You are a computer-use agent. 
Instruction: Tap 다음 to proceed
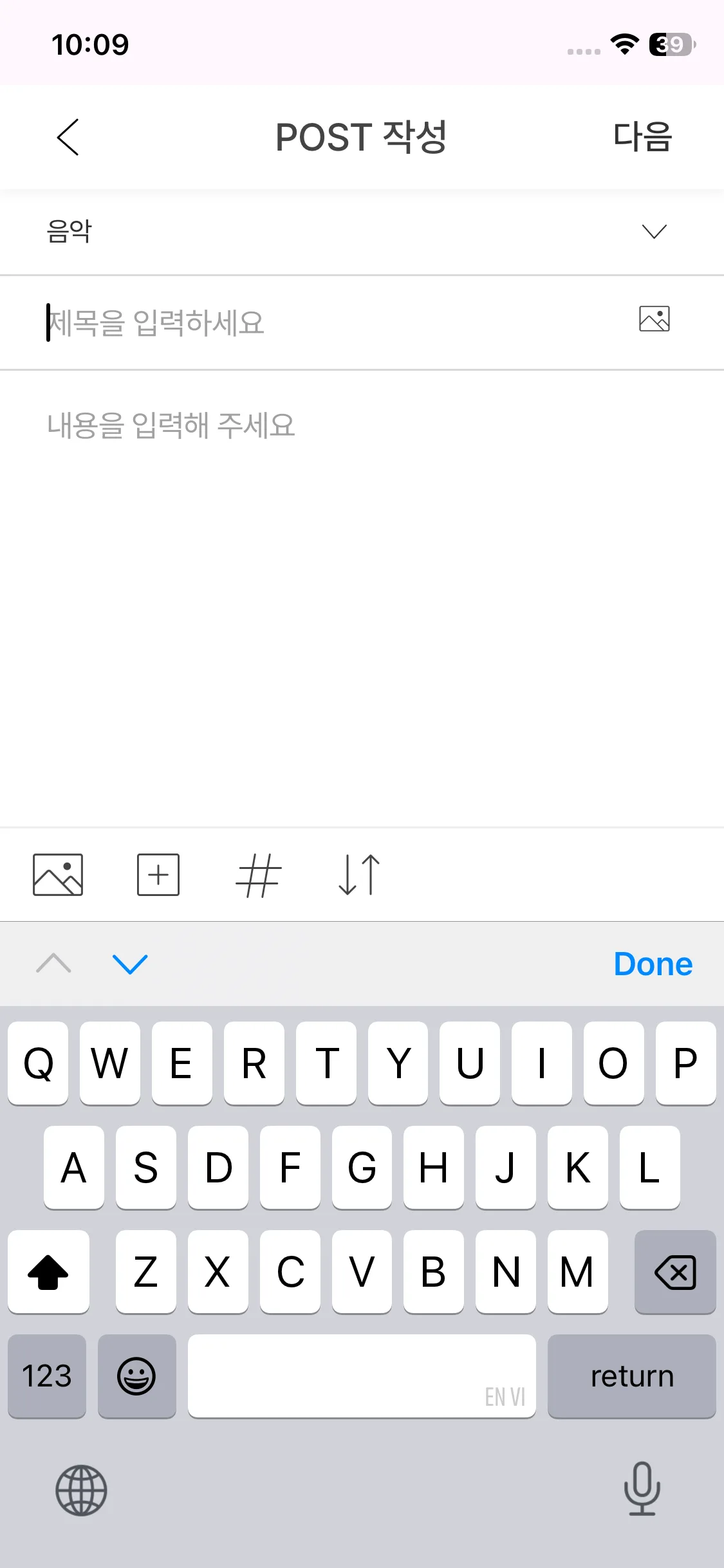[x=642, y=136]
